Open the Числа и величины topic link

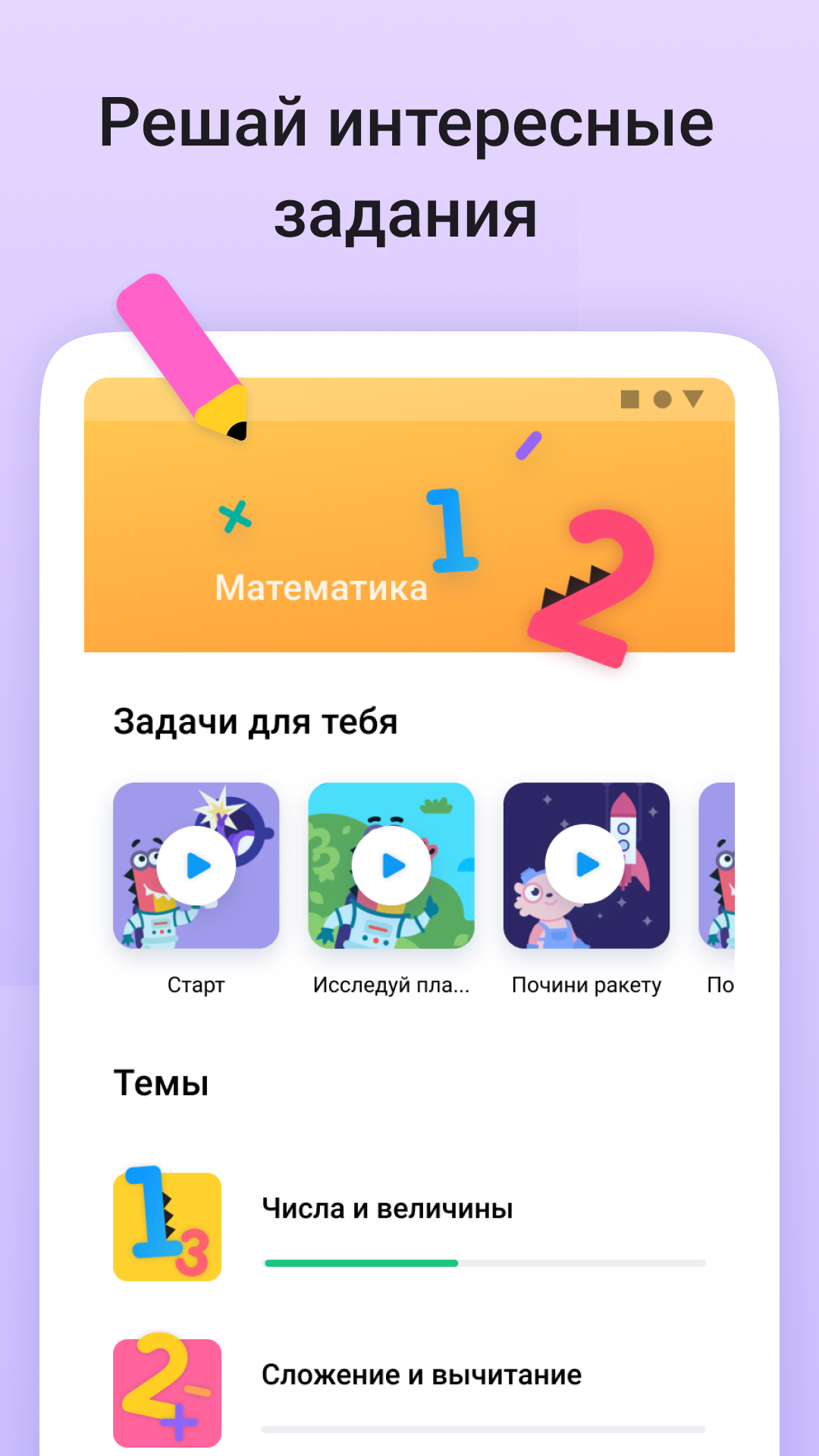388,1207
